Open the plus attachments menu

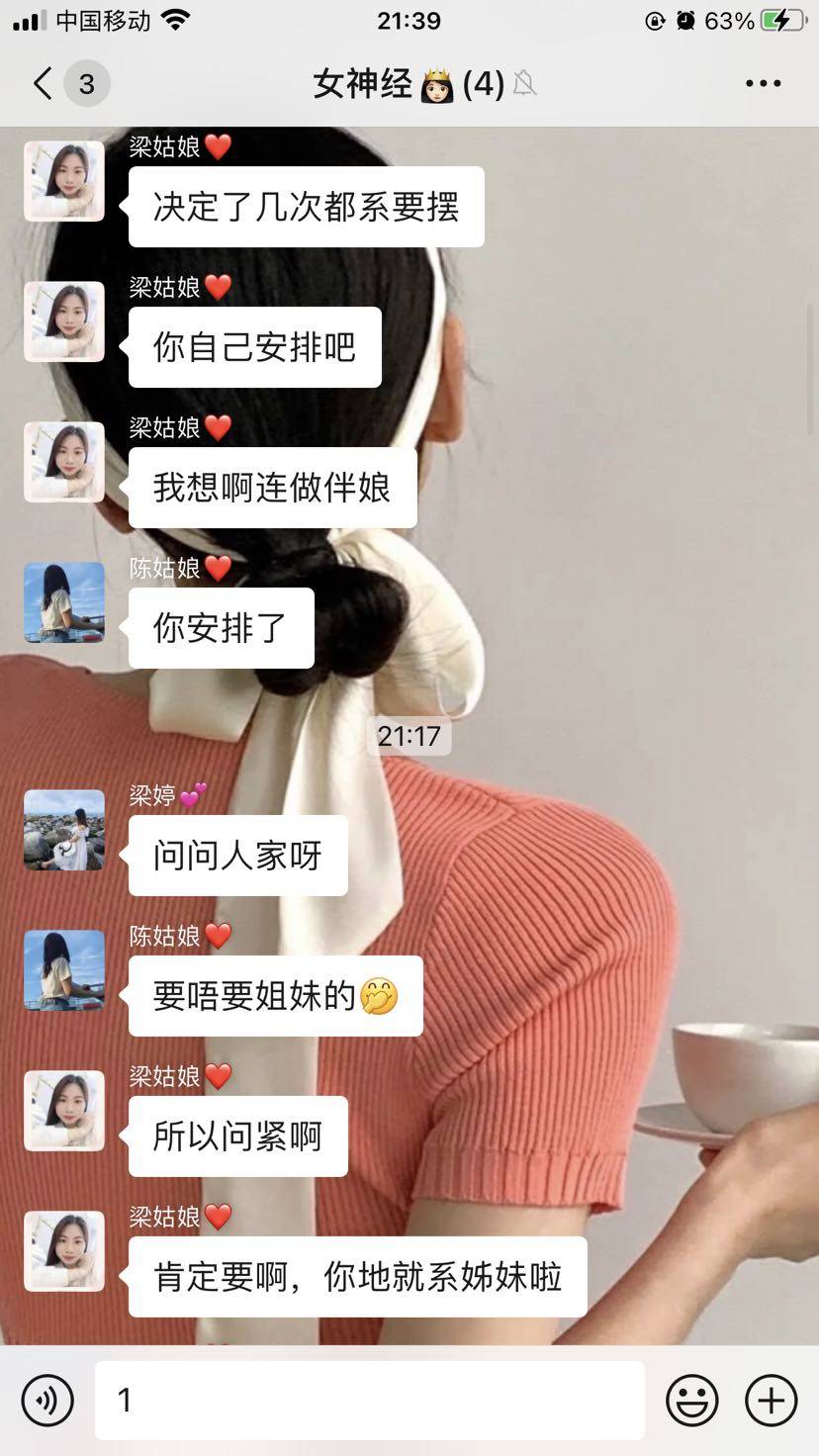771,1400
